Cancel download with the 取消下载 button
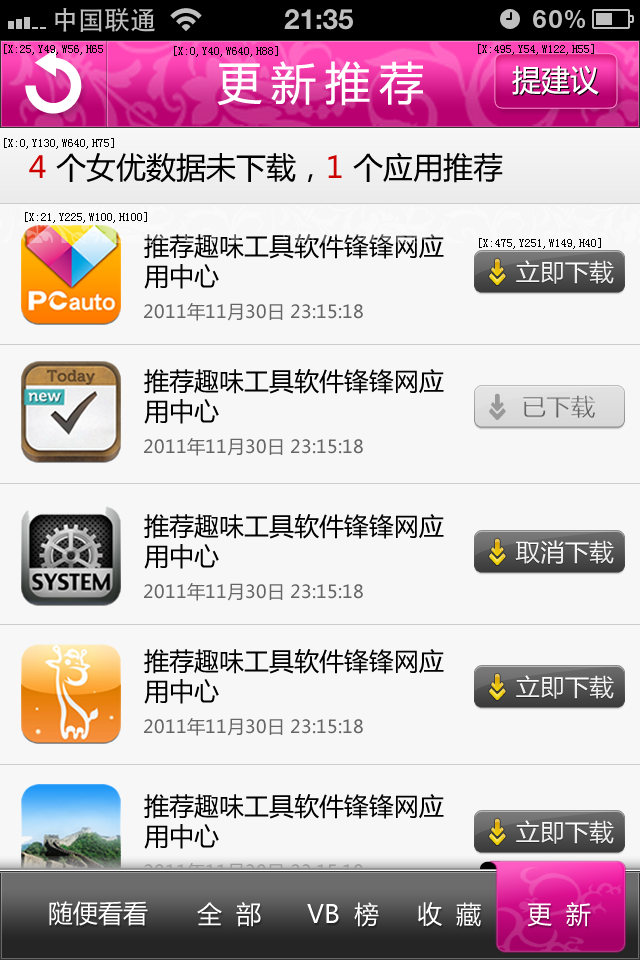This screenshot has height=960, width=640. 549,552
